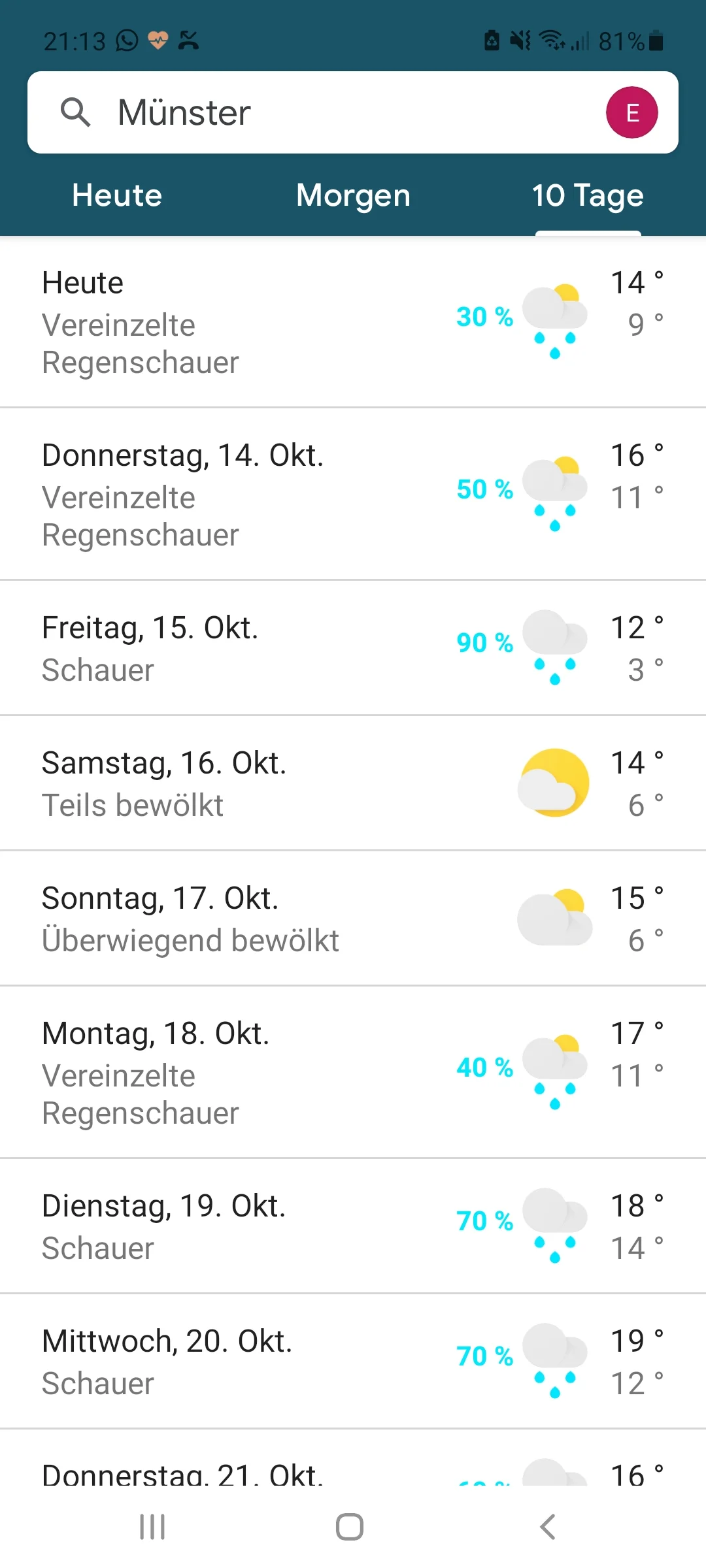Switch to the Morgen tab

(352, 195)
